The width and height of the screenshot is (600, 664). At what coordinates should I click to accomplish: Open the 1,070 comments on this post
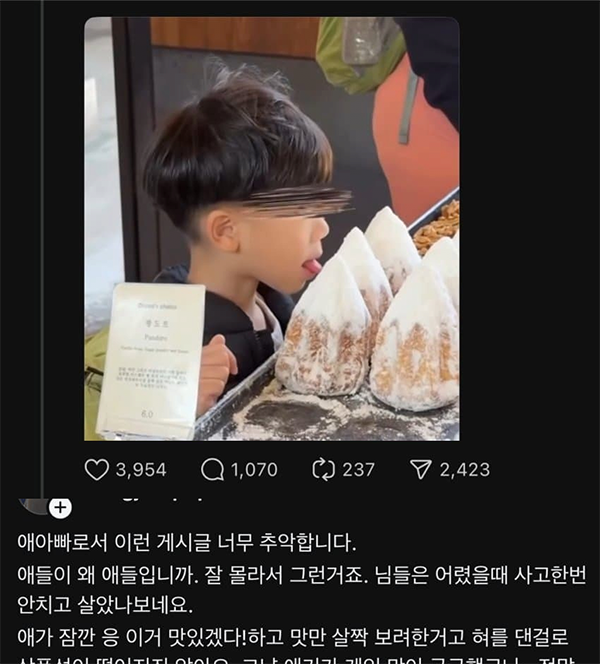[213, 469]
